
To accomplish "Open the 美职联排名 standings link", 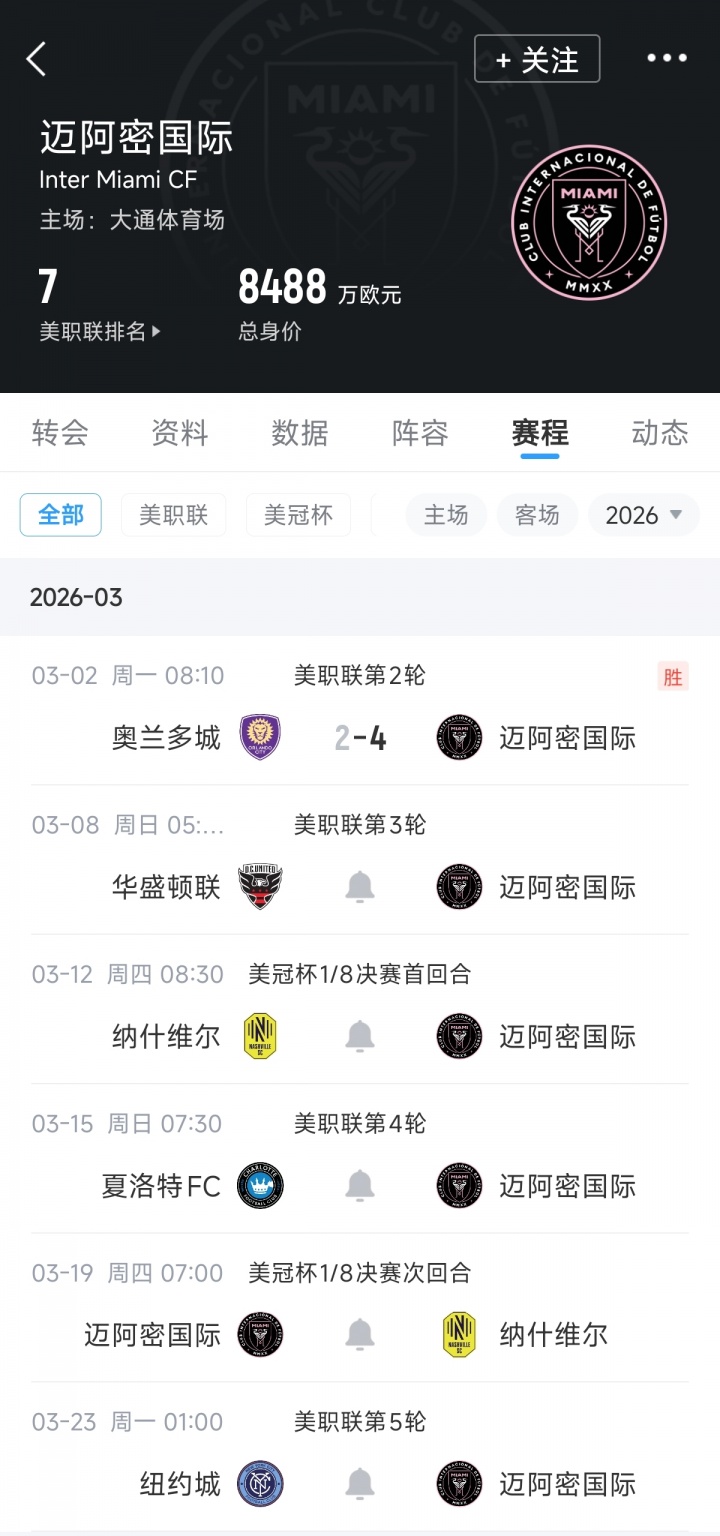I will pos(99,332).
